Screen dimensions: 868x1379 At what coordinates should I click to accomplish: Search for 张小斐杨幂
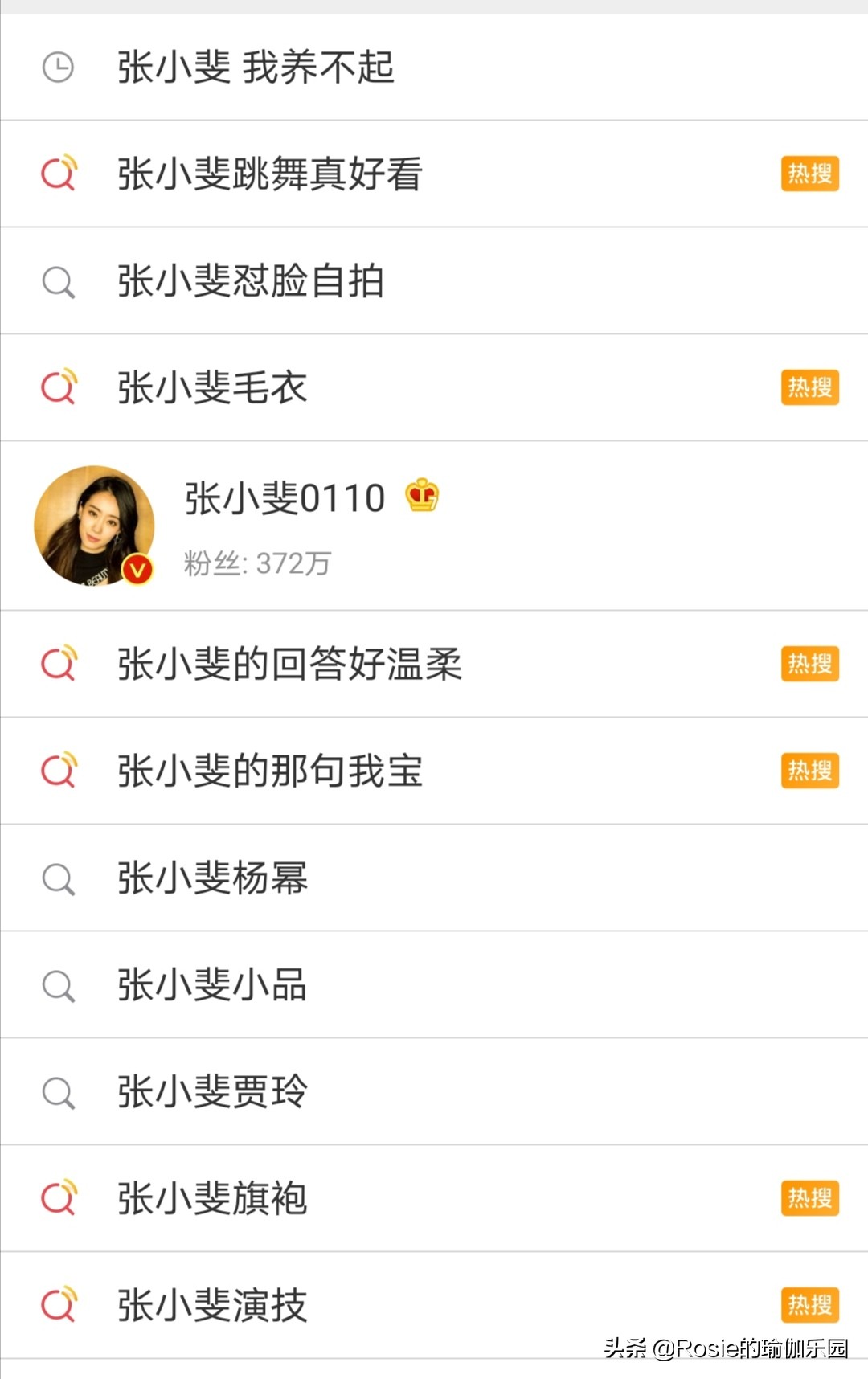coord(212,878)
